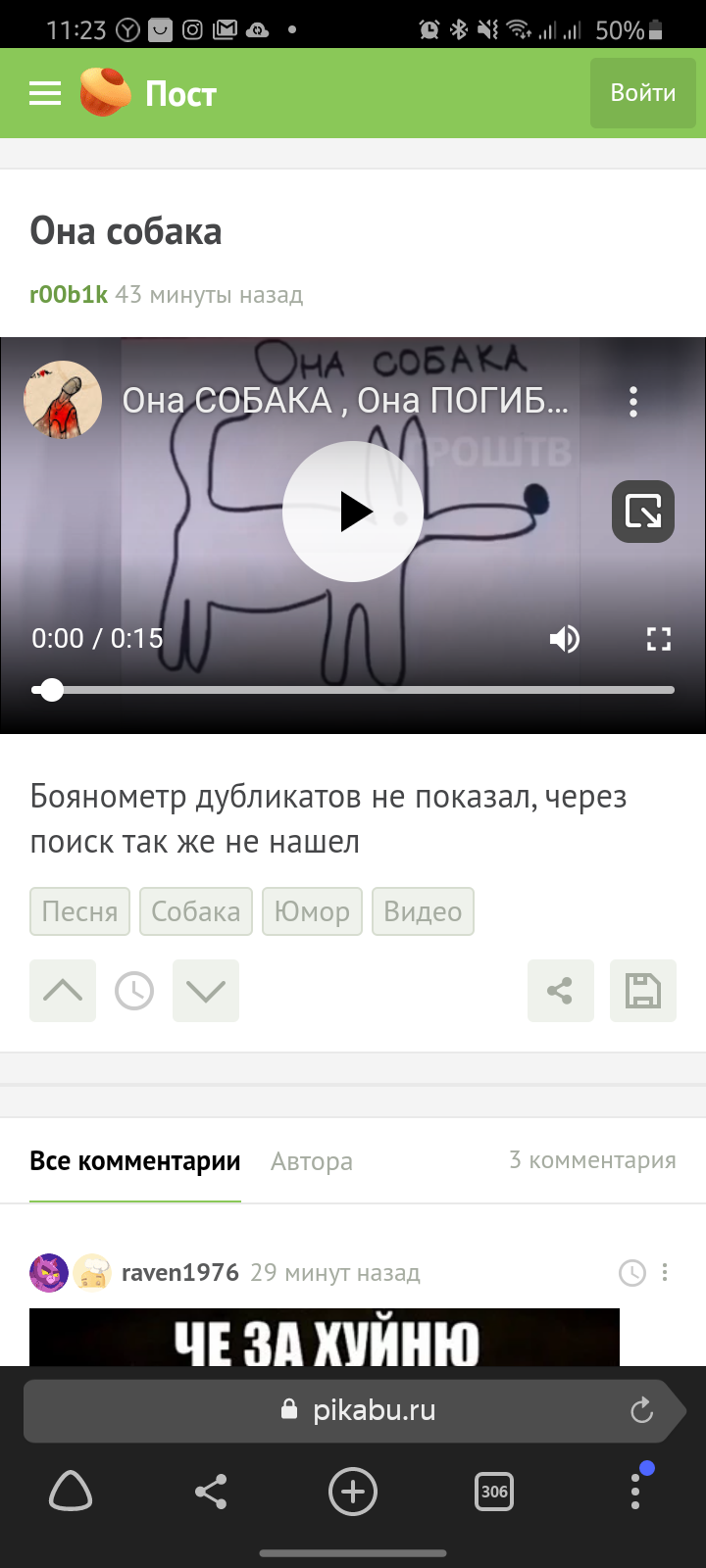
Task: Open author r00b1k's profile
Action: (69, 294)
